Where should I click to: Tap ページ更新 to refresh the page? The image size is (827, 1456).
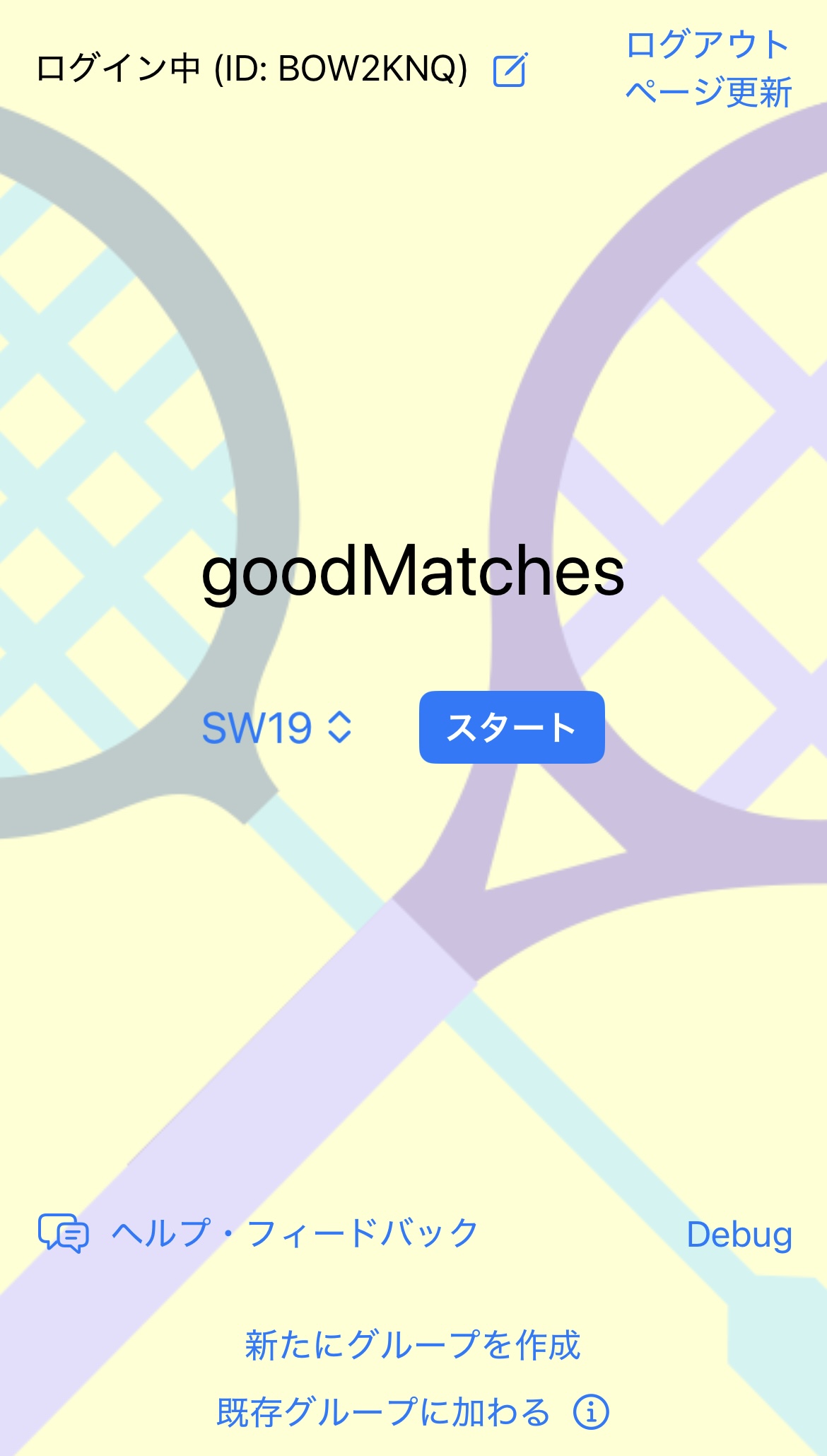click(x=708, y=93)
